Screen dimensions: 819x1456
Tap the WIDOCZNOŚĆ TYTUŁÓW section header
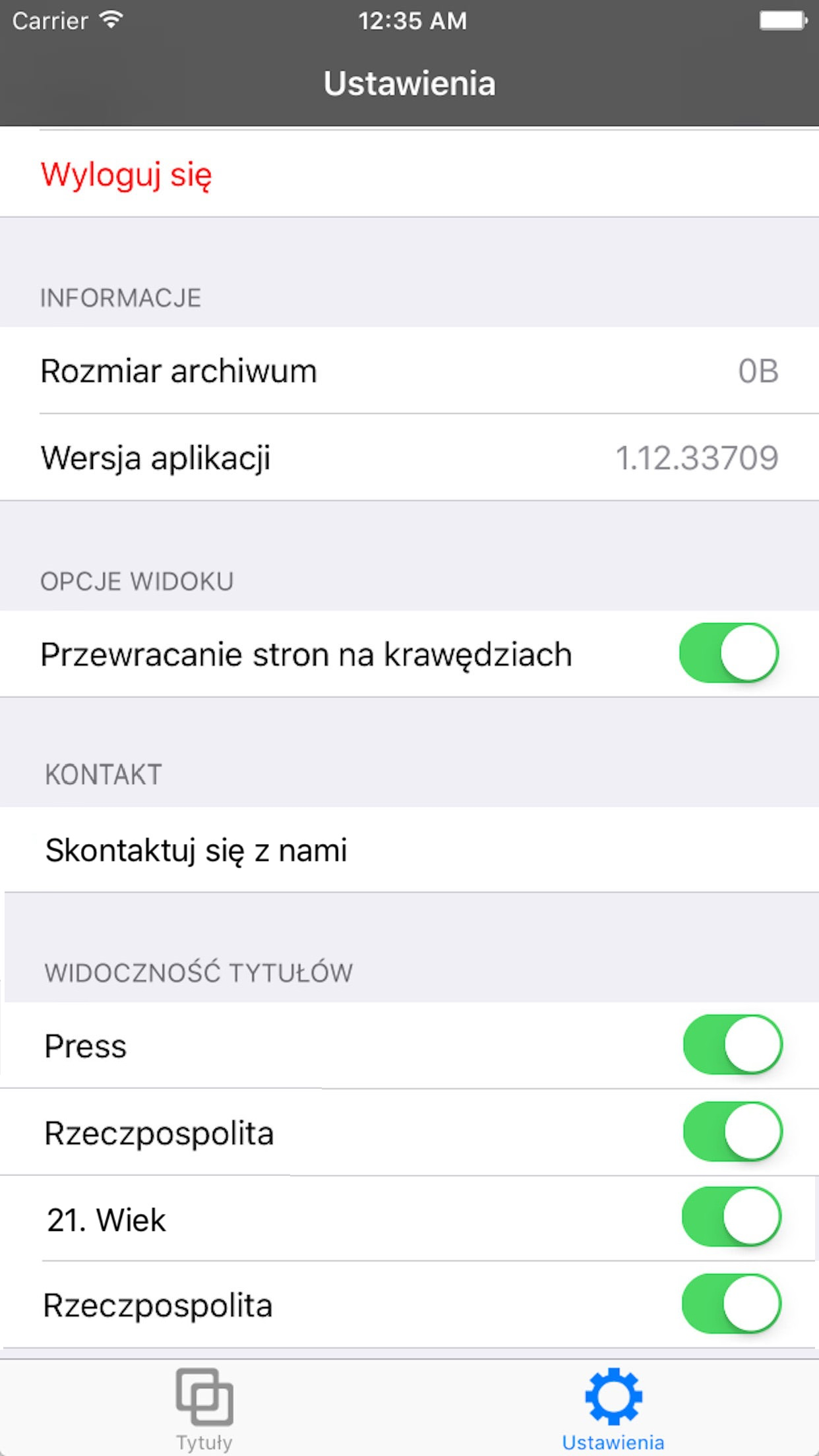pyautogui.click(x=198, y=971)
